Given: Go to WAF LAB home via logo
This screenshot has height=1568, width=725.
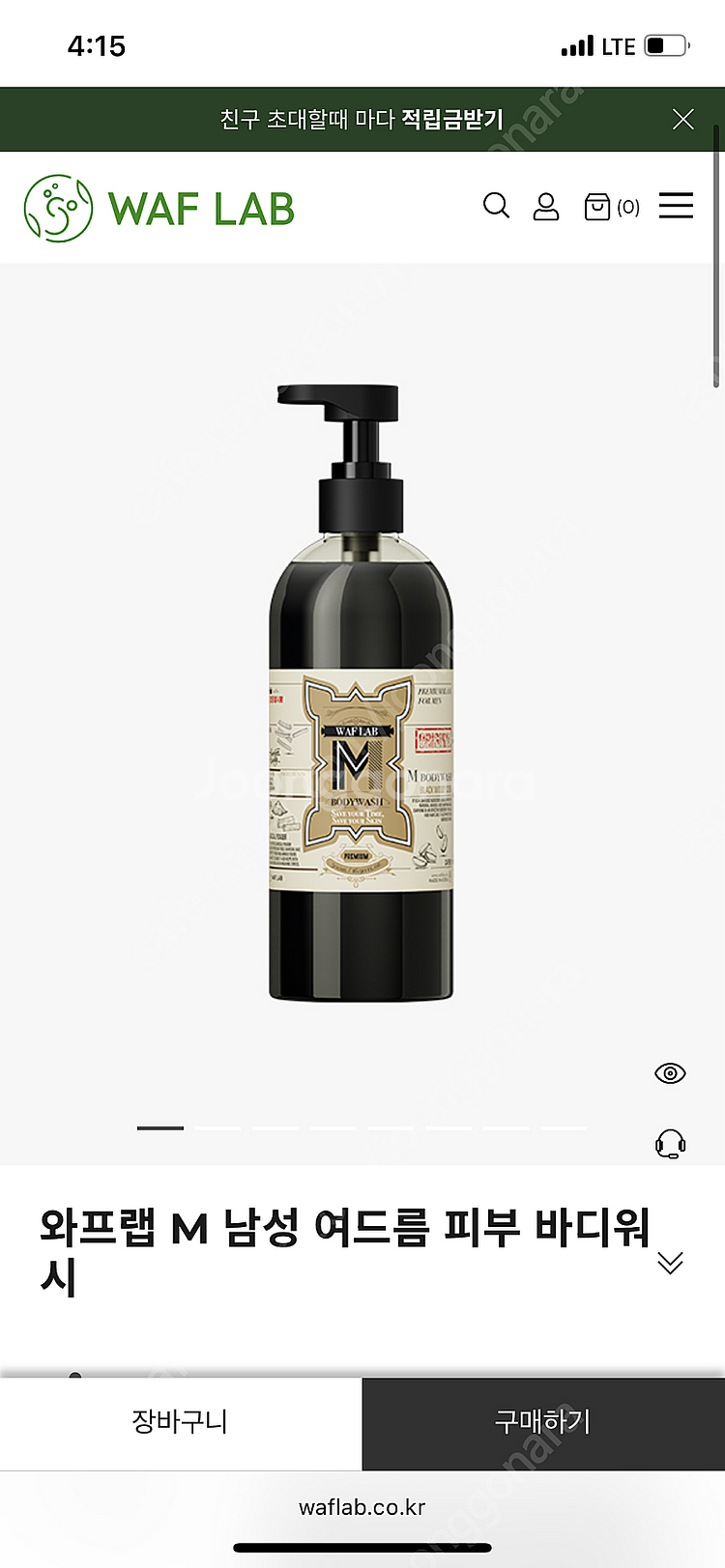Looking at the screenshot, I should coord(159,209).
